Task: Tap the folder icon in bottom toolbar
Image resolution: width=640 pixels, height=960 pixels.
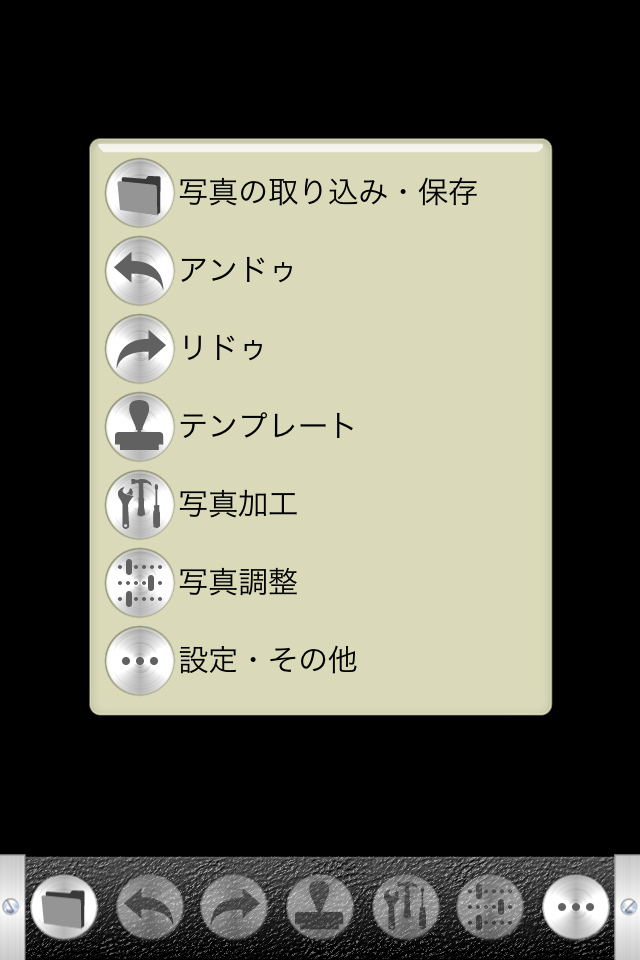Action: [64, 907]
